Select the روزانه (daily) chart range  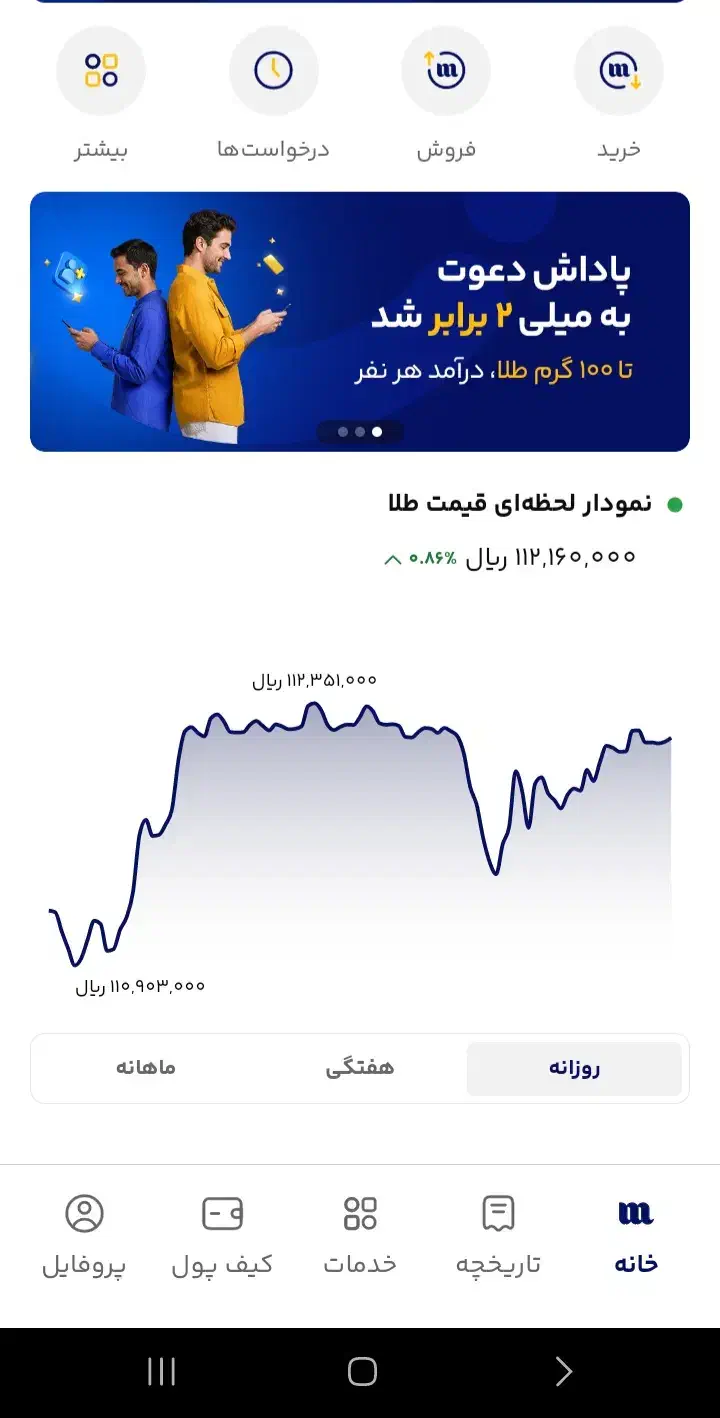pos(574,1068)
